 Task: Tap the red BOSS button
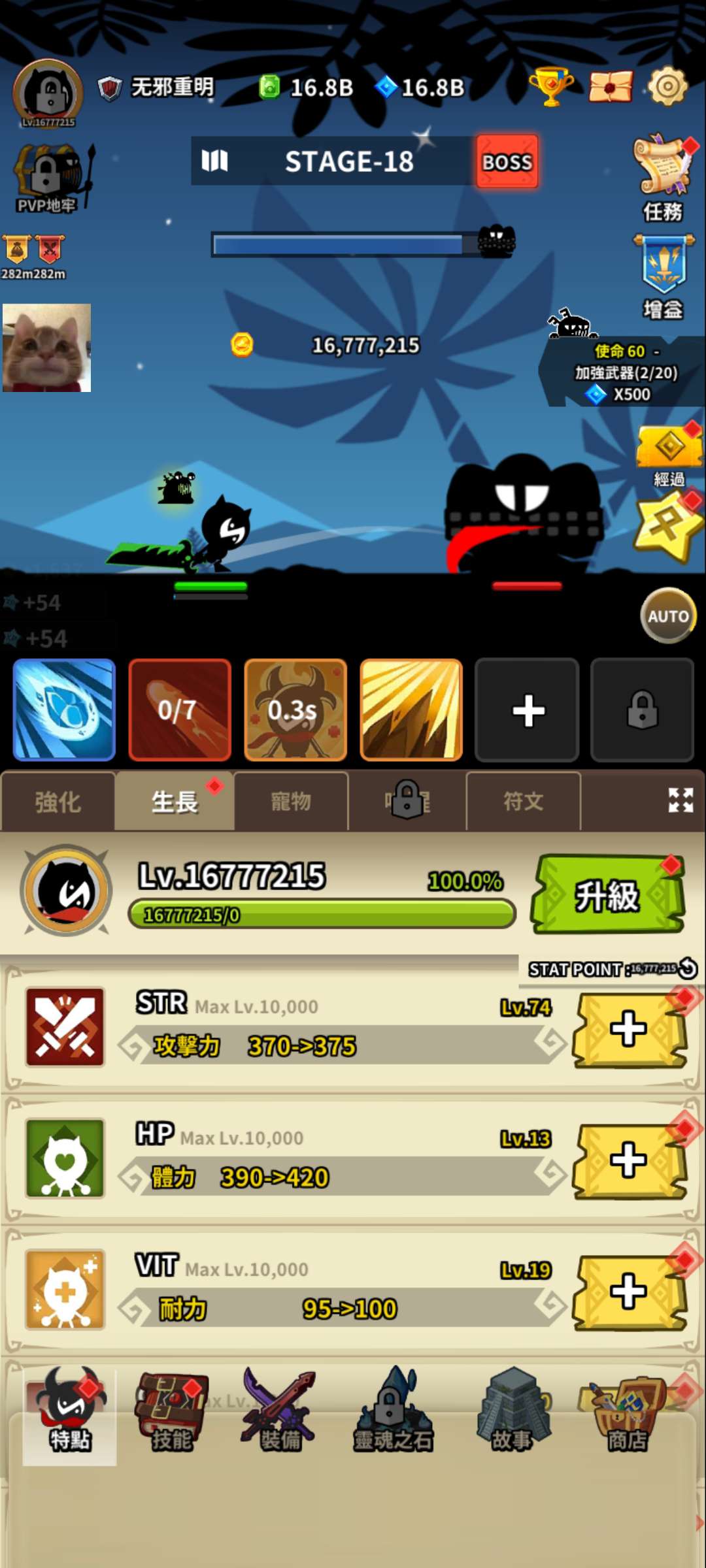pos(507,161)
